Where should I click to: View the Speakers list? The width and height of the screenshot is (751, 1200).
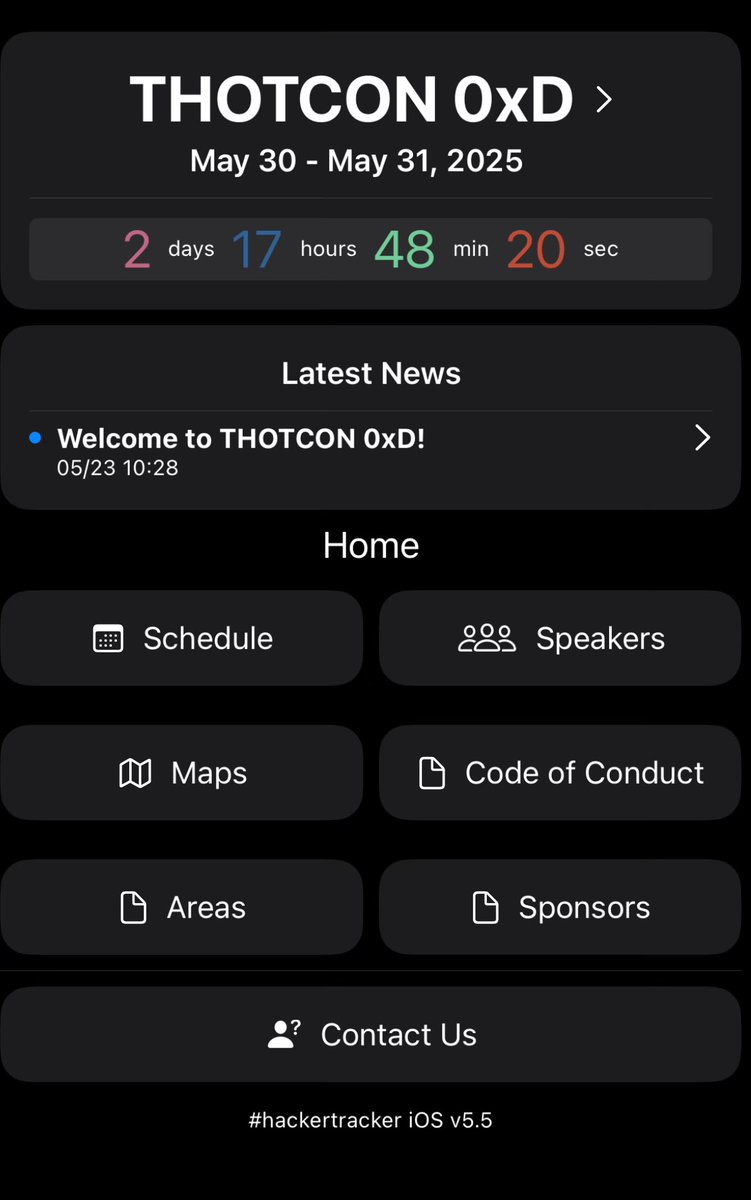coord(560,638)
